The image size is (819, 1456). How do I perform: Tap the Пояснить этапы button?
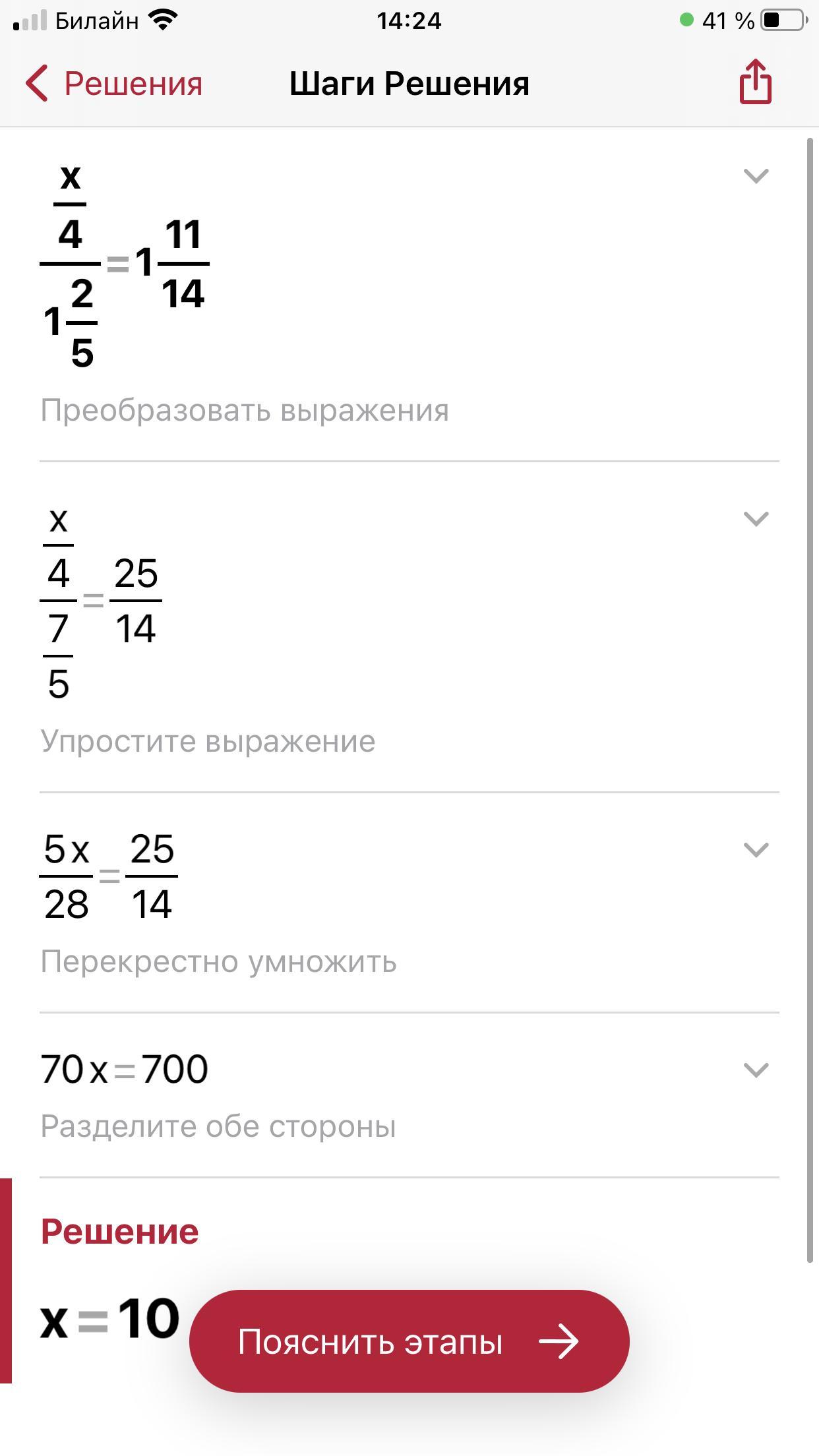pos(409,1341)
